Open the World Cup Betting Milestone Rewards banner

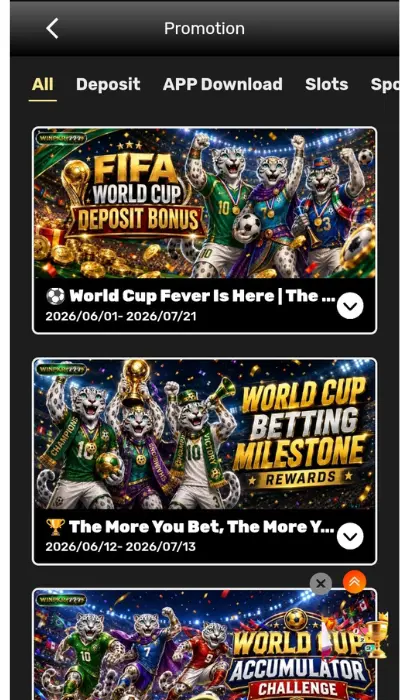pos(204,434)
